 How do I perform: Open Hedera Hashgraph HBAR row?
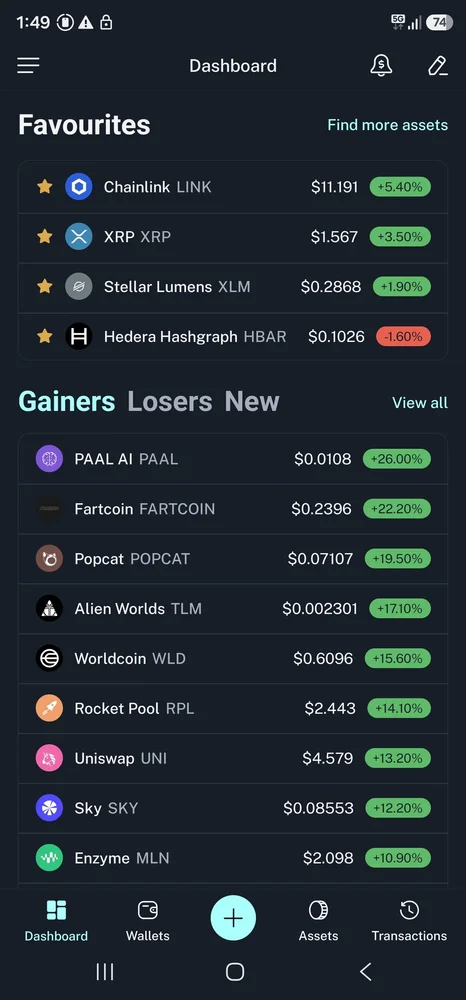point(233,337)
